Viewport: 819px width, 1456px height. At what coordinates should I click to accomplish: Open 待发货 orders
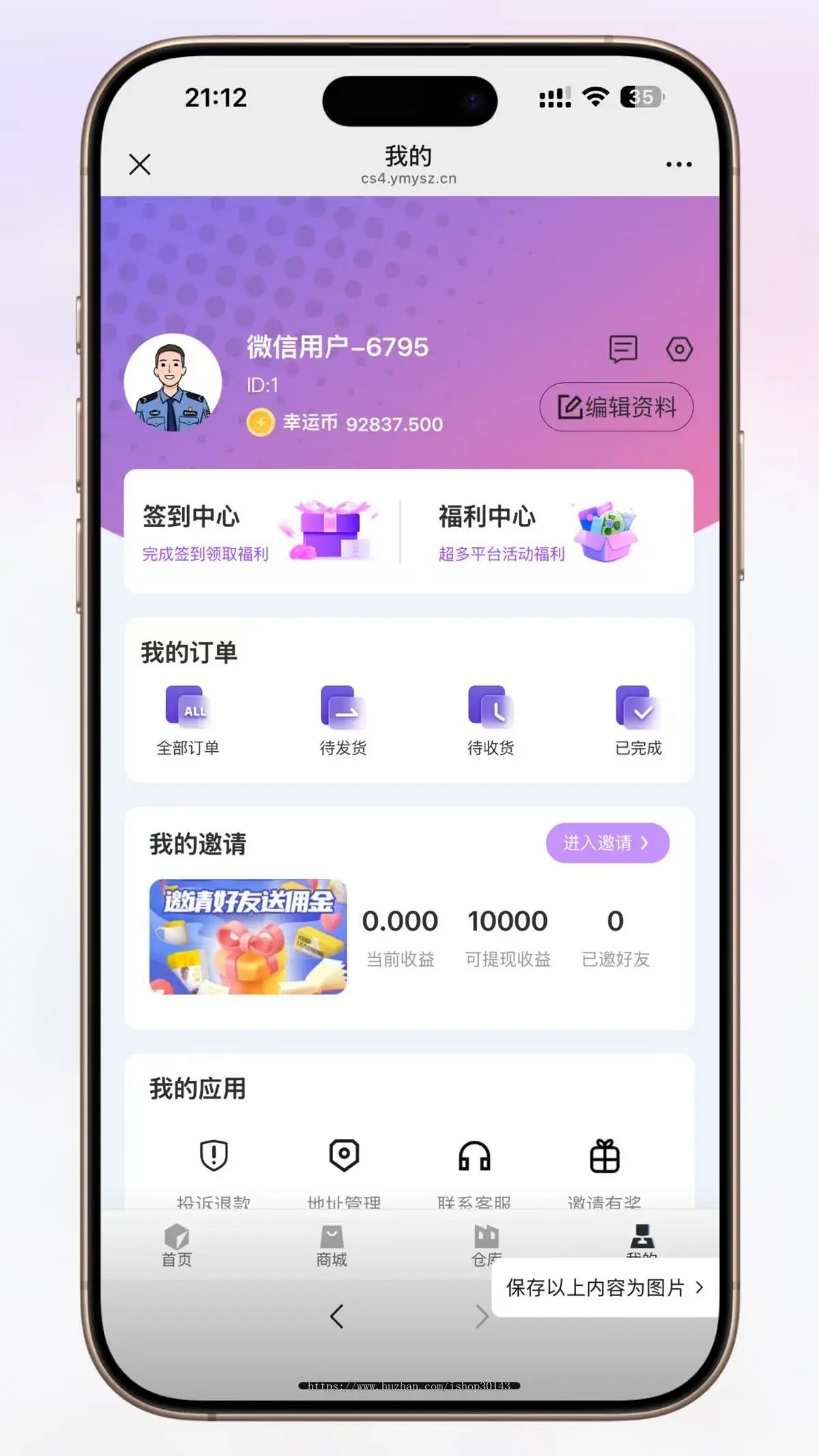click(x=343, y=721)
